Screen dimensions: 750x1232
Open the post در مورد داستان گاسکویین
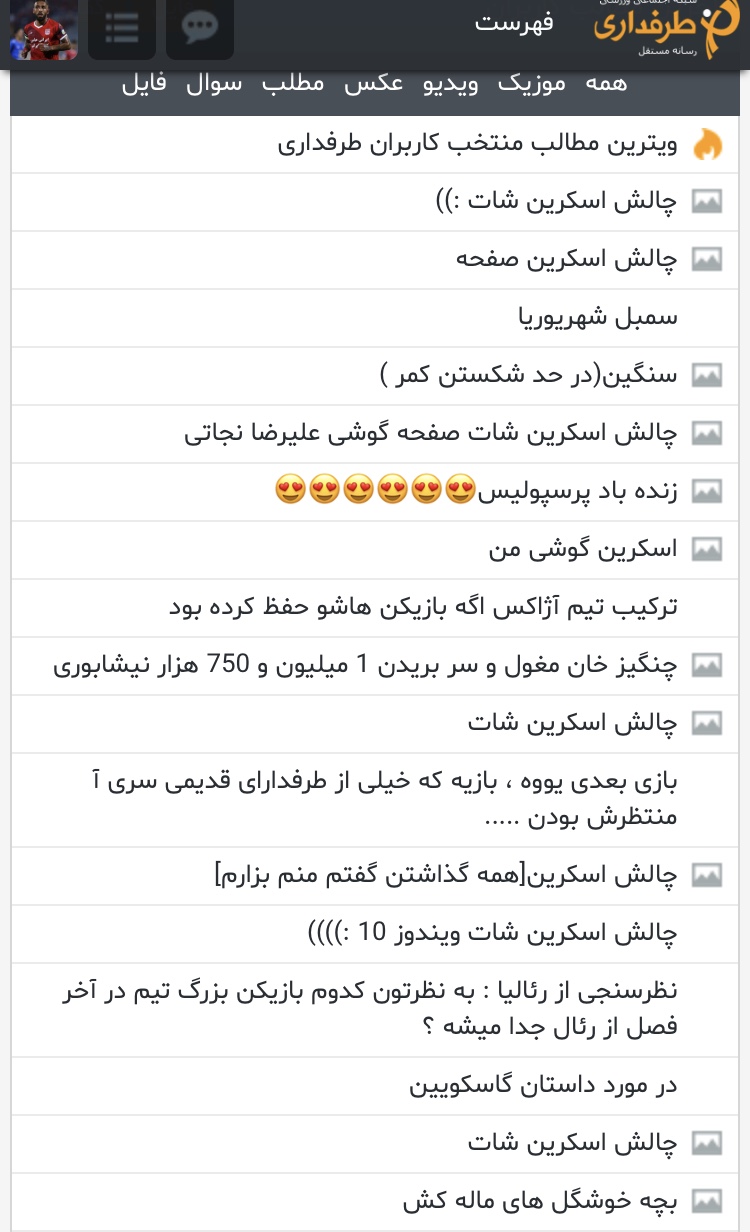(x=543, y=1086)
